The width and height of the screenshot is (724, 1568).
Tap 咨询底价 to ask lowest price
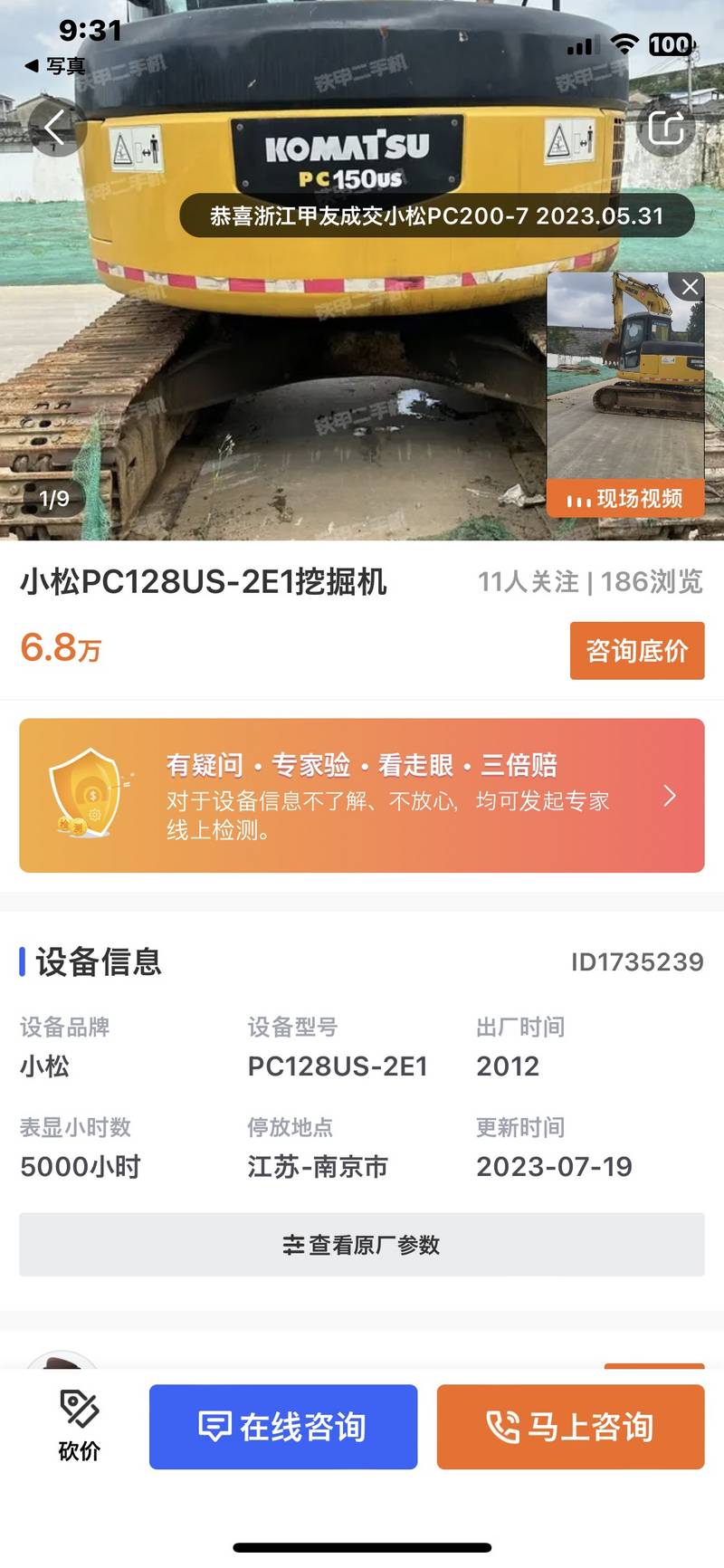636,650
